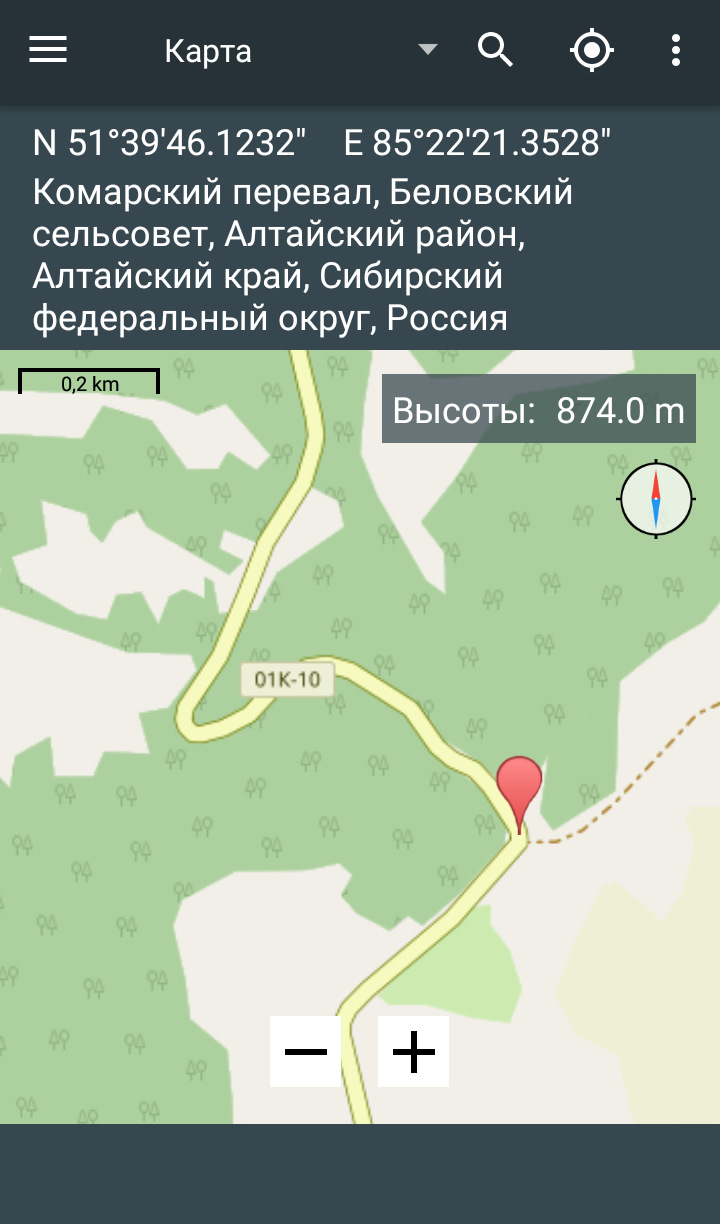The width and height of the screenshot is (720, 1224).
Task: Center map on my location
Action: point(591,50)
